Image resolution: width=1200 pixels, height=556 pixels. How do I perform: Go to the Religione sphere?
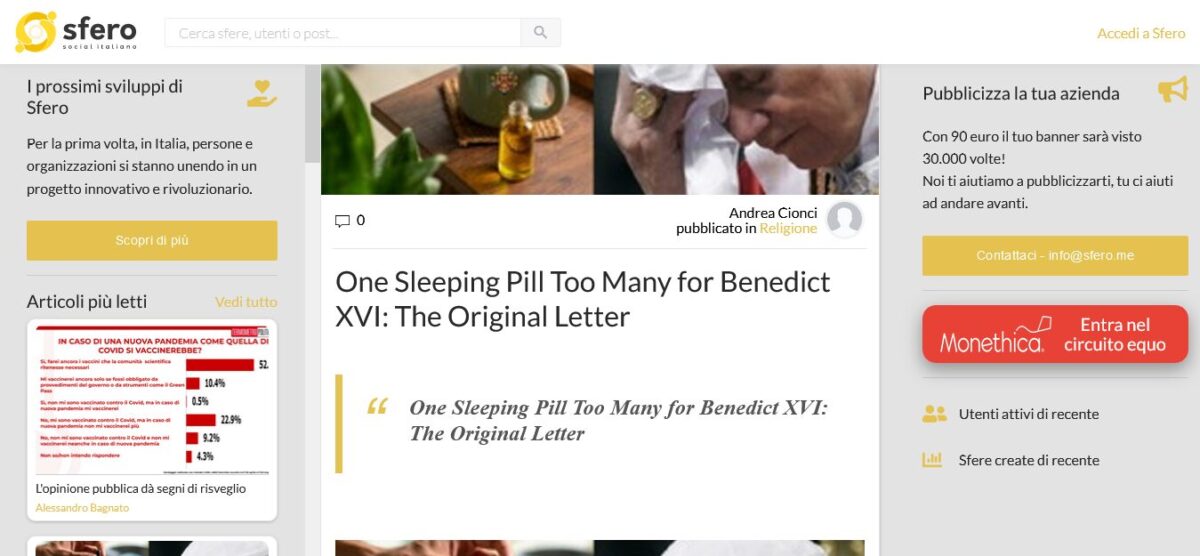click(788, 228)
